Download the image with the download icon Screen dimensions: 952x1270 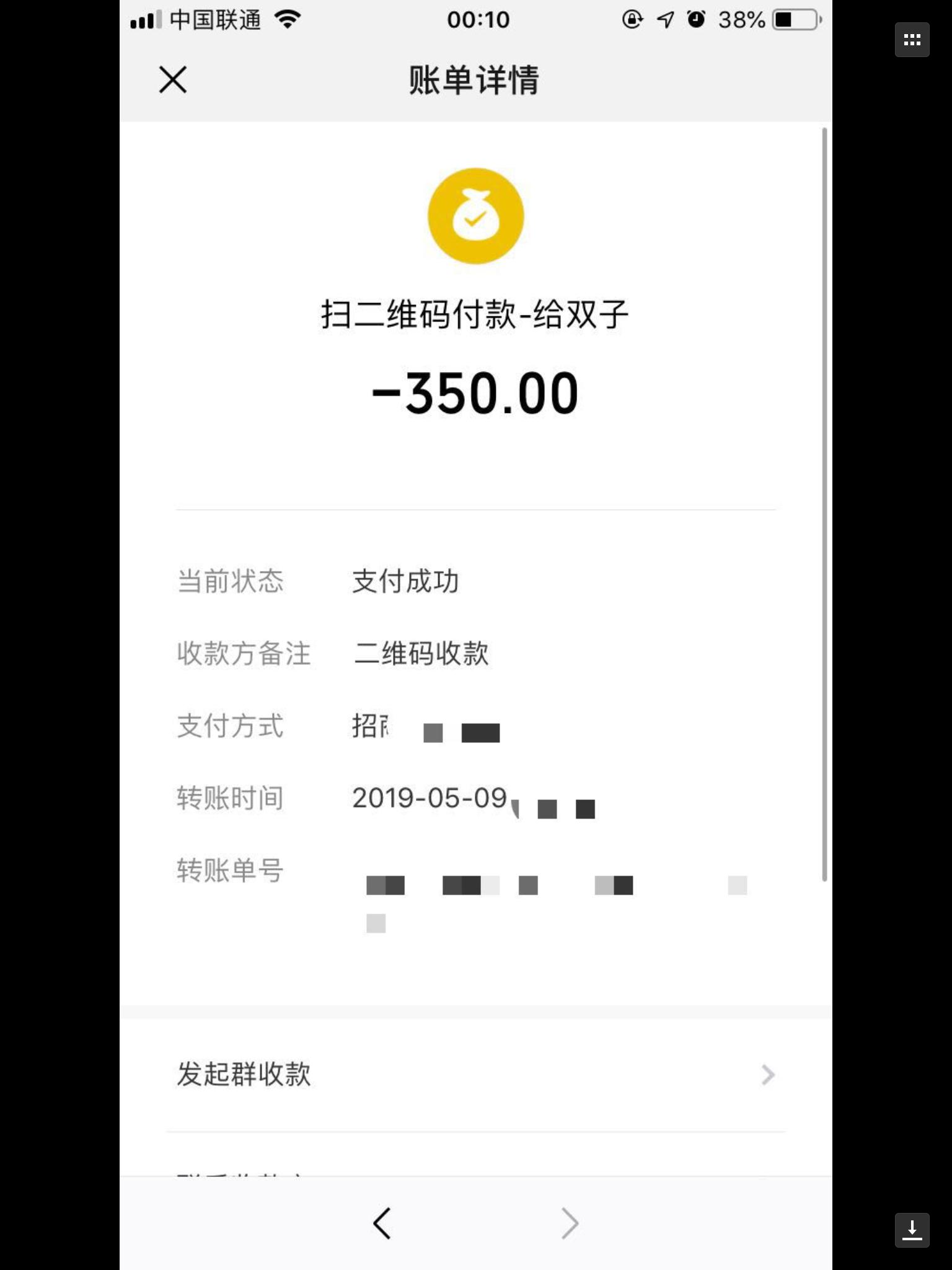pos(912,1230)
